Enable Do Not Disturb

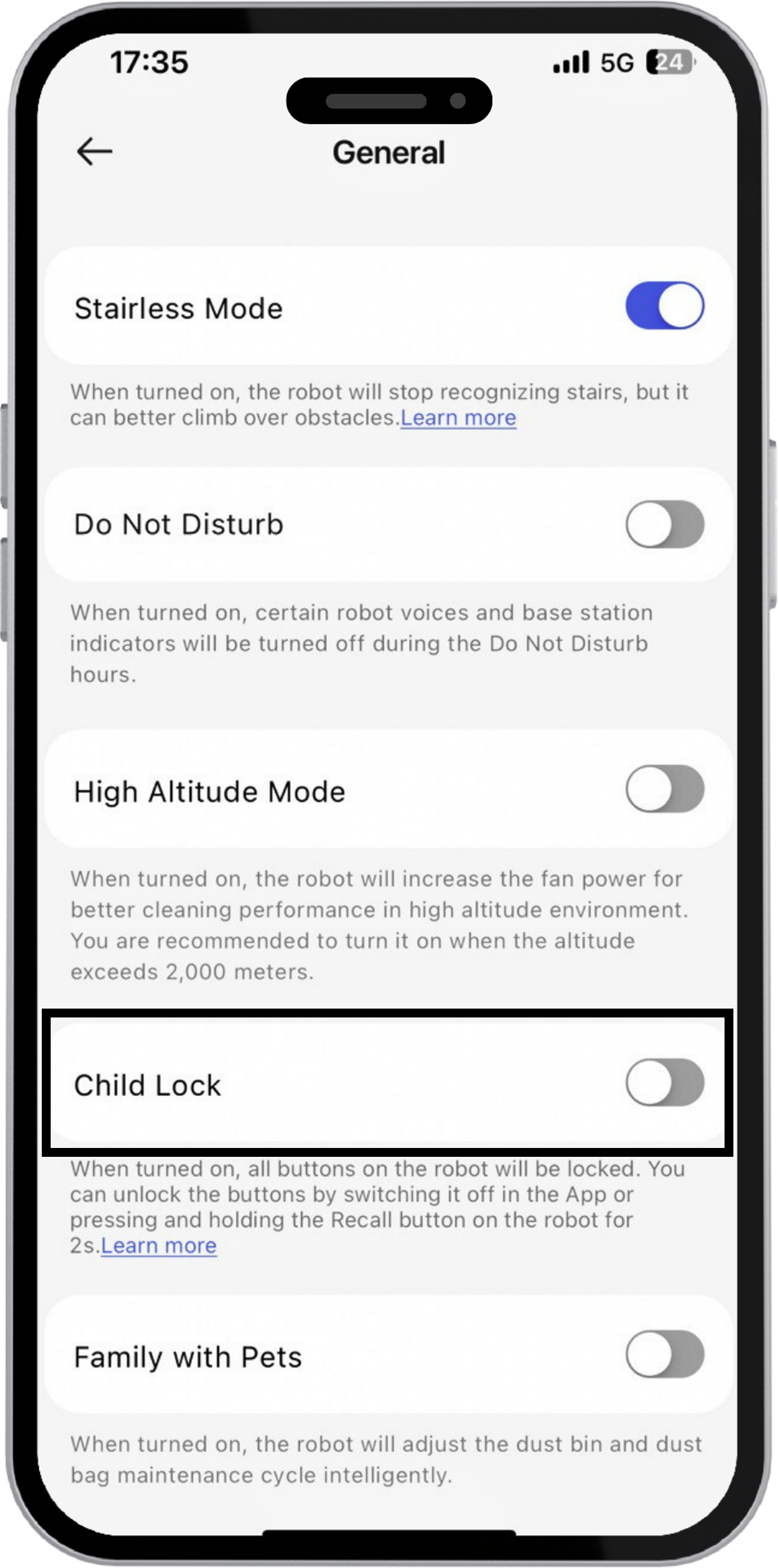coord(664,525)
